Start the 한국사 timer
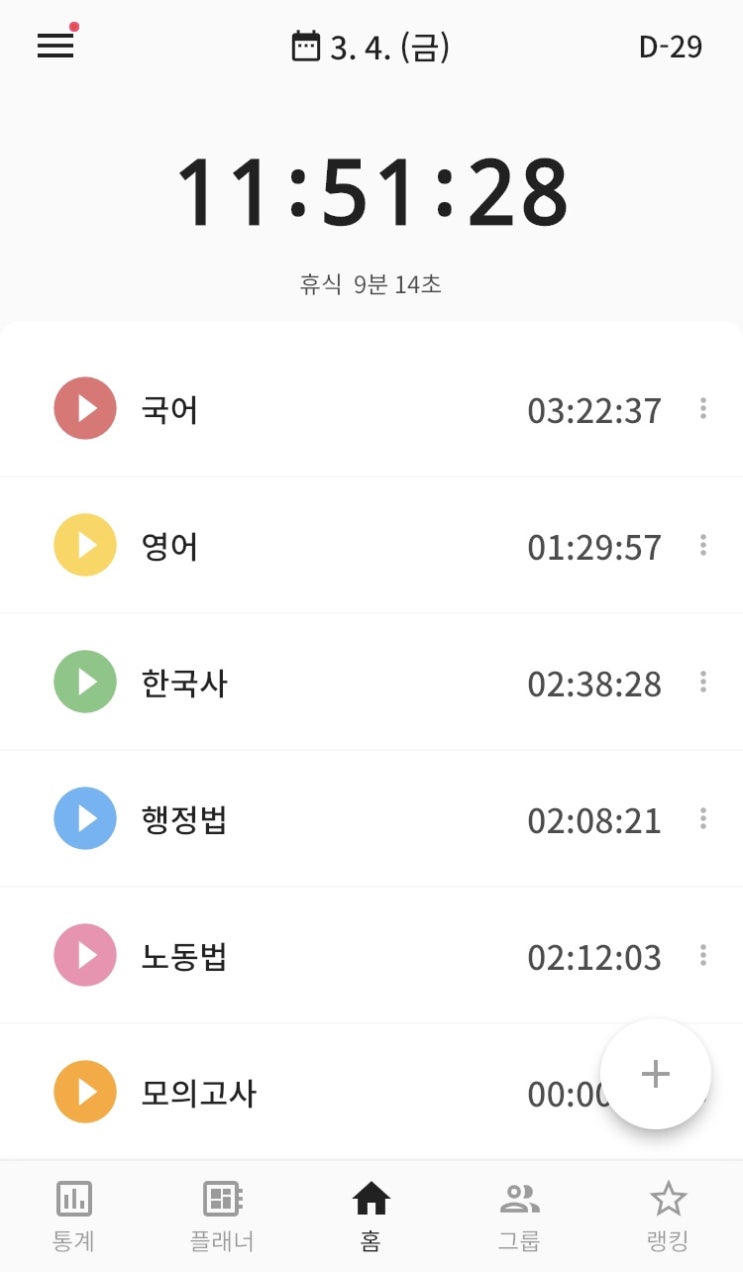 [x=85, y=682]
